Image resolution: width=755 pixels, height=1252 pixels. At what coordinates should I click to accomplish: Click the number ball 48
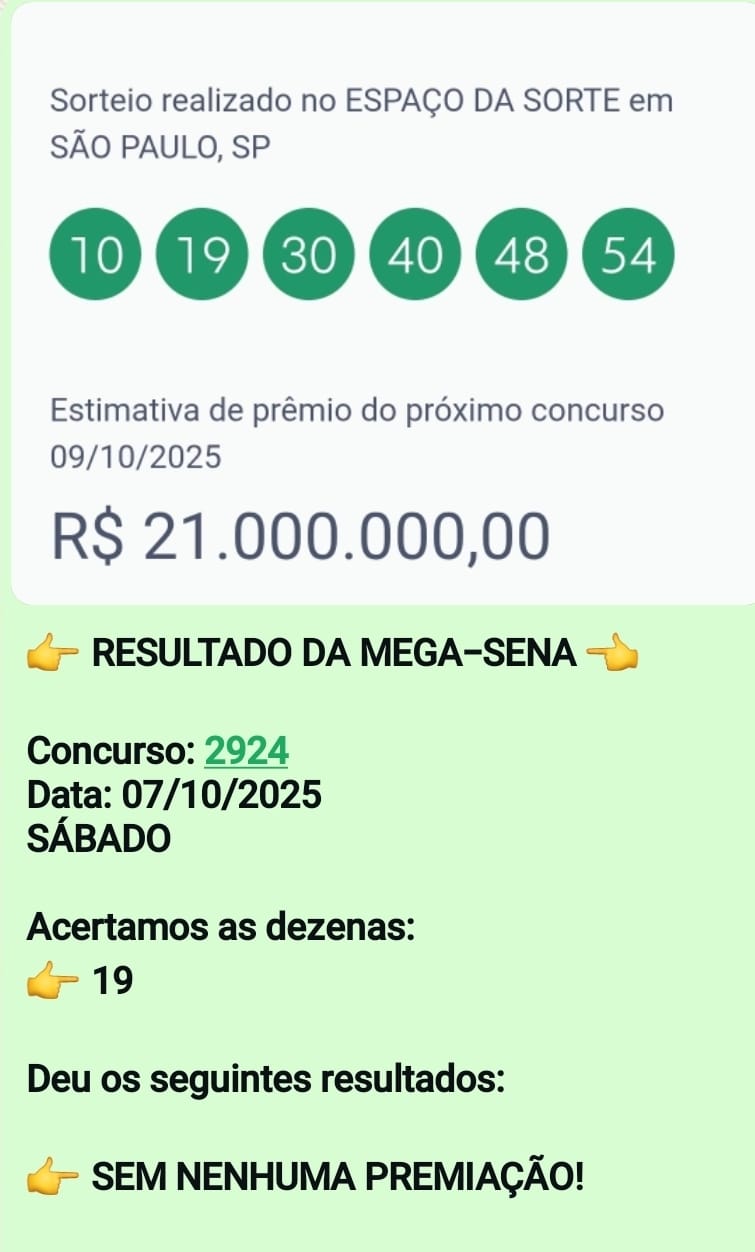pyautogui.click(x=523, y=256)
